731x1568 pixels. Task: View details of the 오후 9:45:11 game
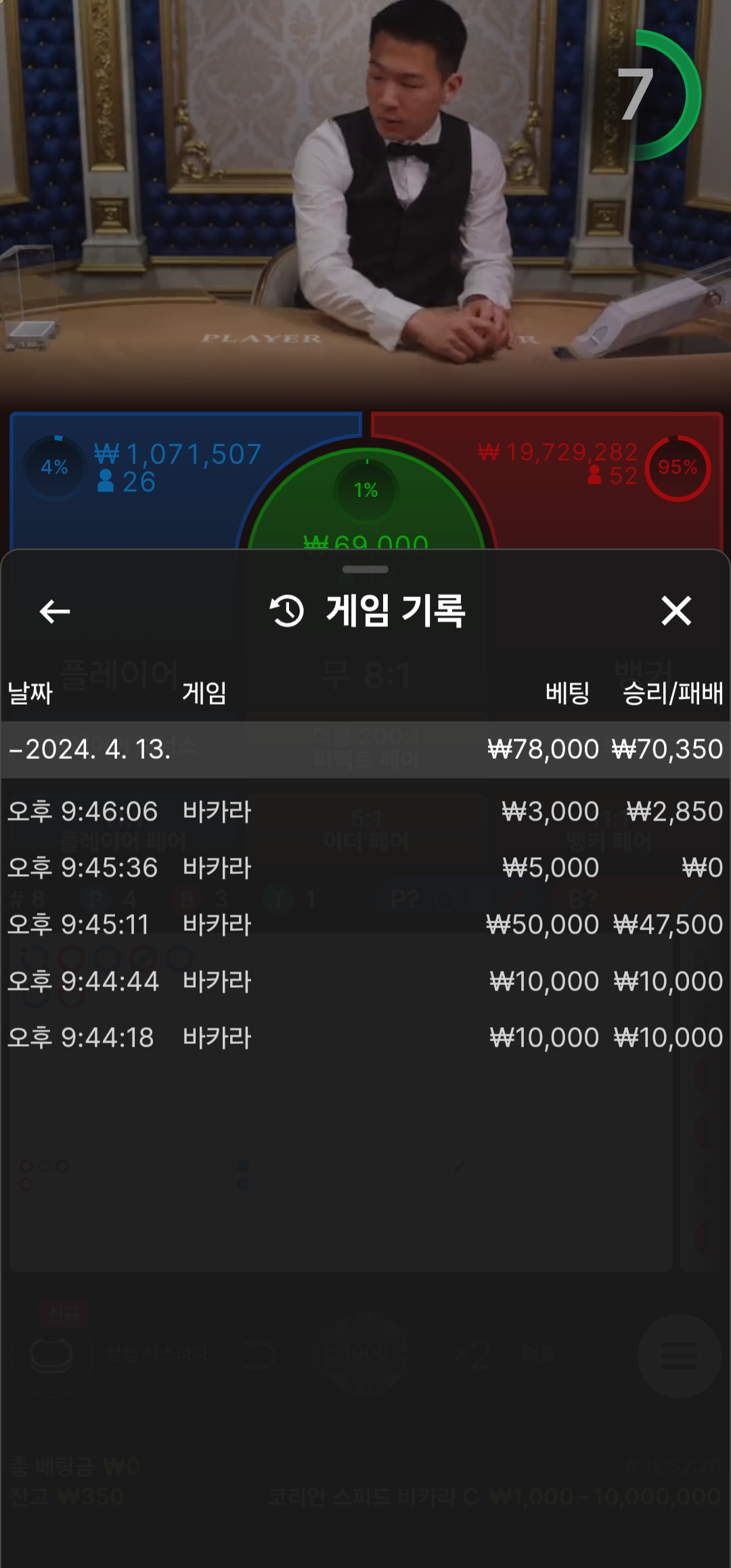click(365, 924)
